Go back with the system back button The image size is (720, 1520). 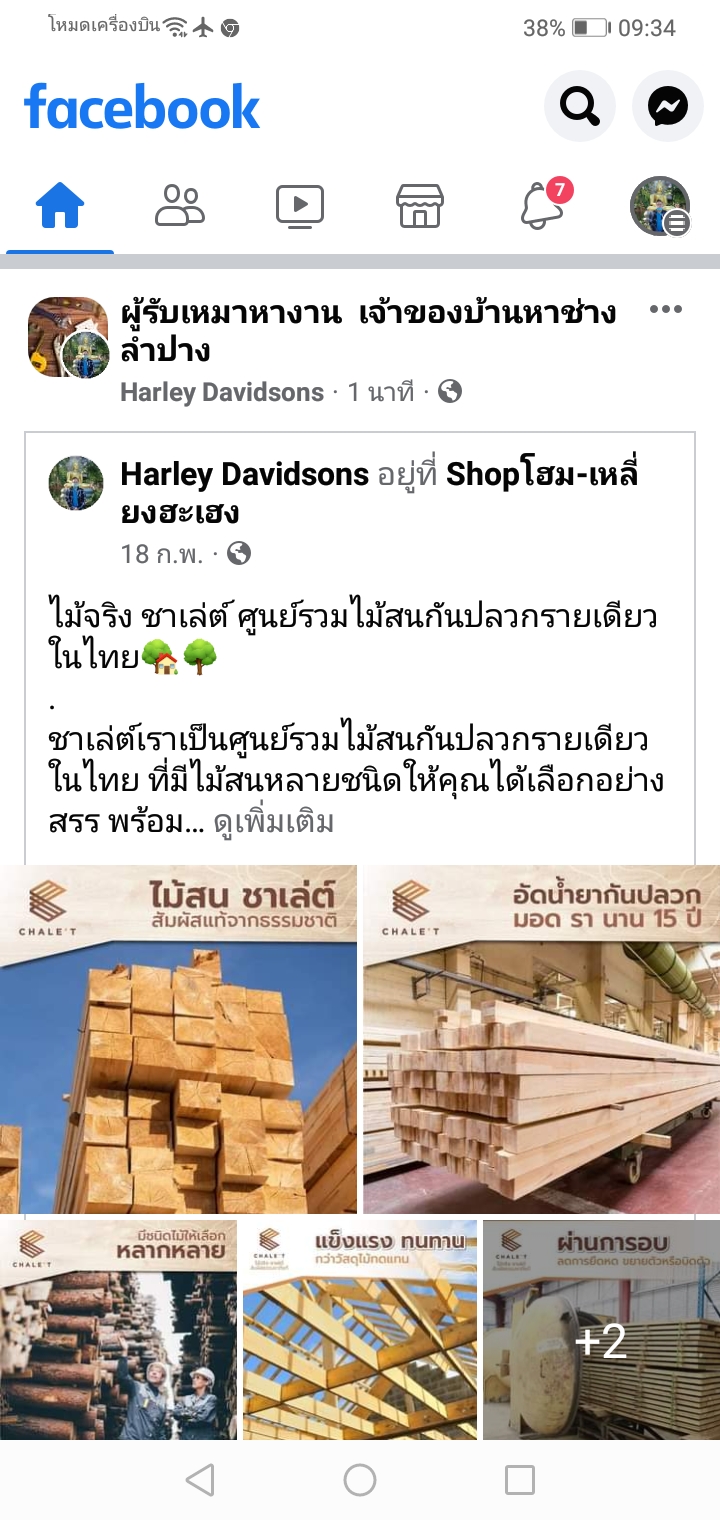pos(200,1480)
